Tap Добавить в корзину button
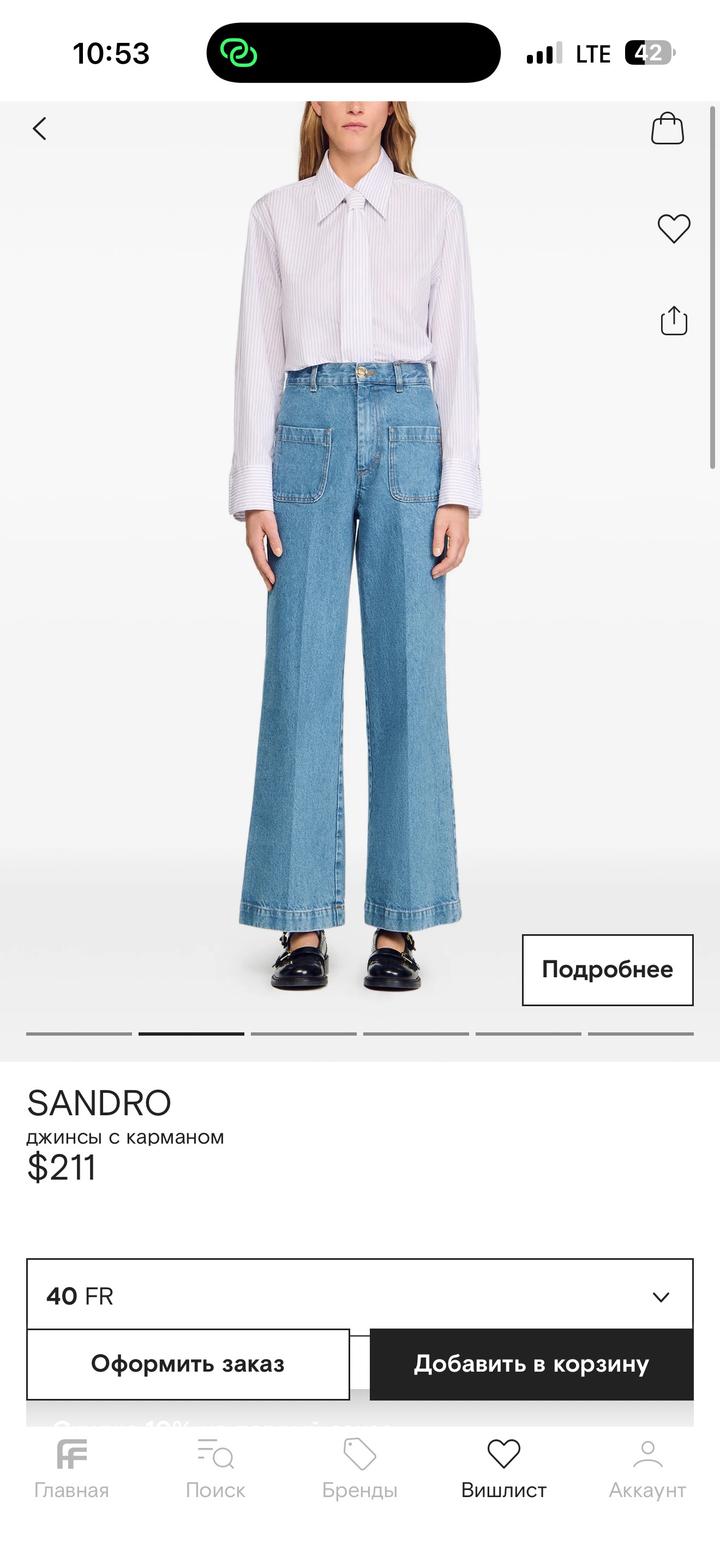 point(531,1364)
